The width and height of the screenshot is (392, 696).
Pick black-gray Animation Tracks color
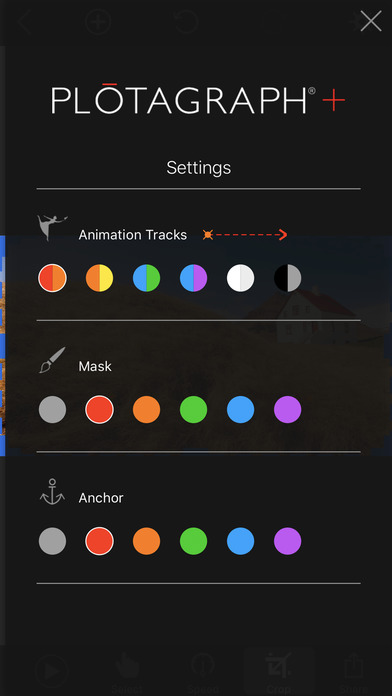pos(288,278)
